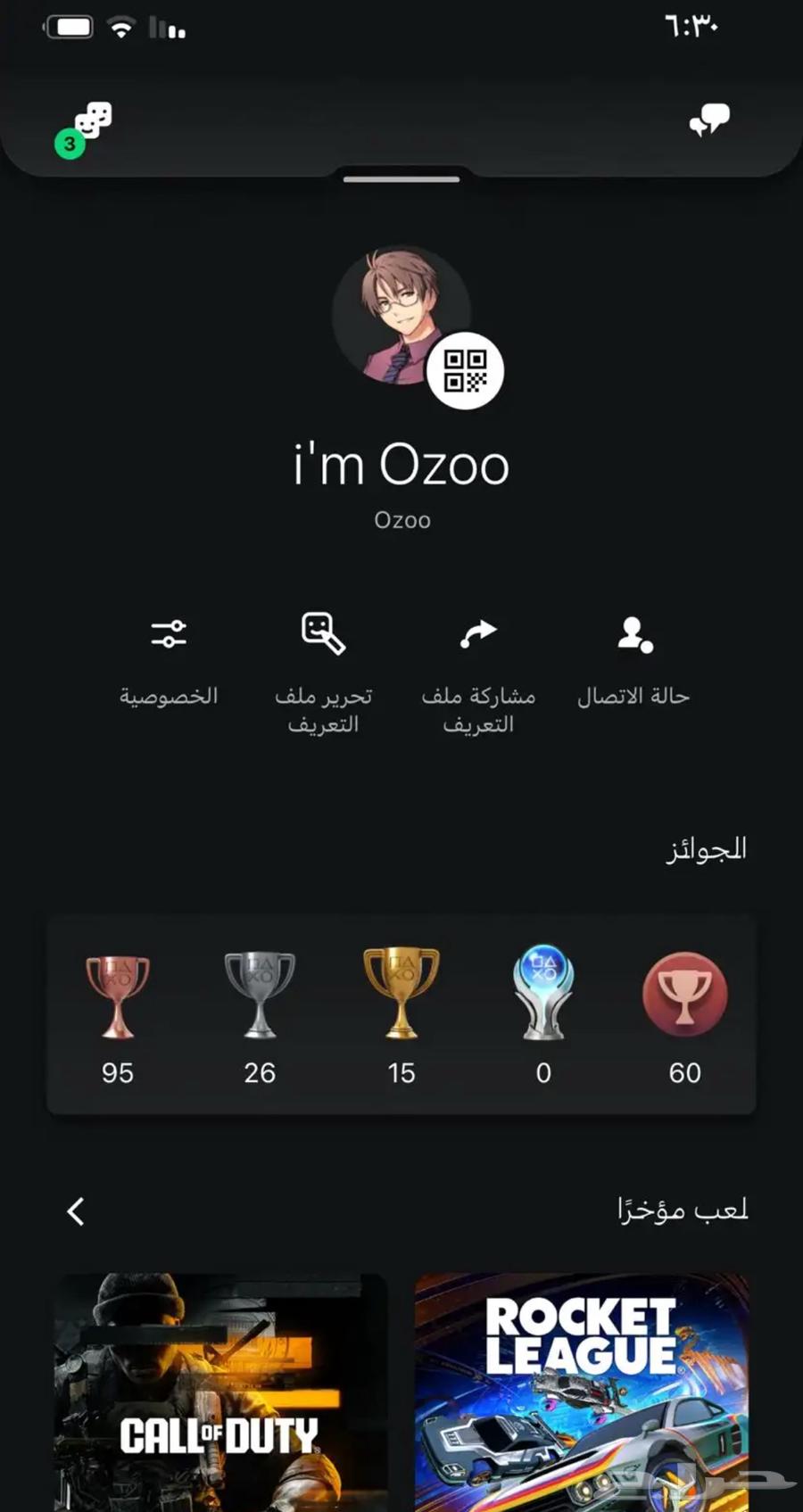Image resolution: width=803 pixels, height=1512 pixels.
Task: Open privacy settings via الخصوصية icon
Action: pos(169,633)
